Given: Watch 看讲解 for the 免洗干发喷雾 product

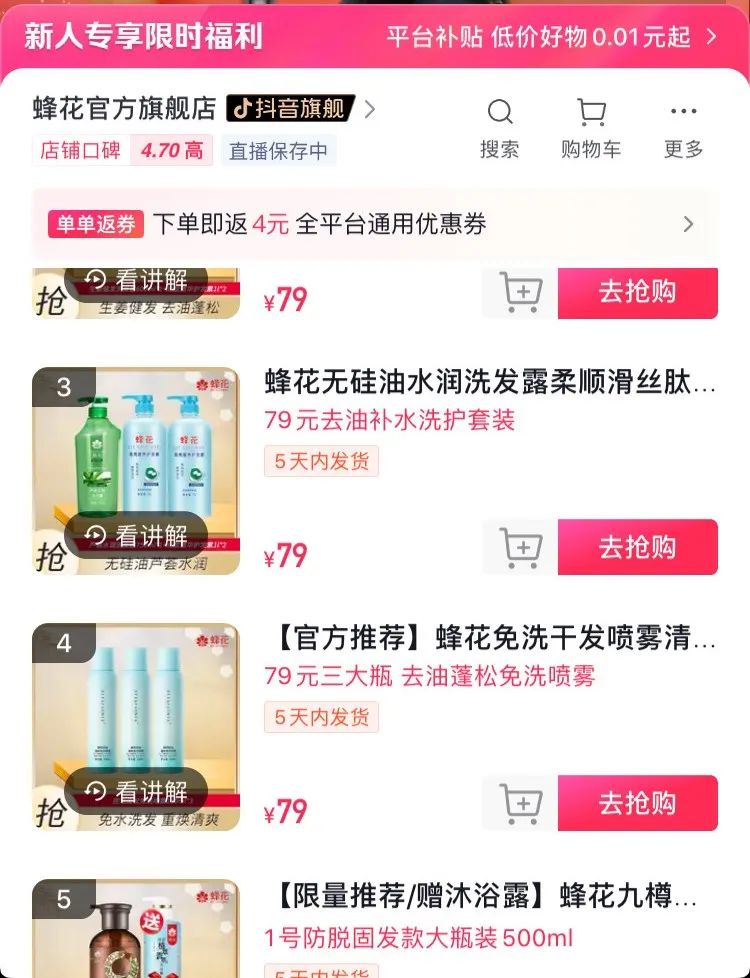Looking at the screenshot, I should pyautogui.click(x=137, y=792).
